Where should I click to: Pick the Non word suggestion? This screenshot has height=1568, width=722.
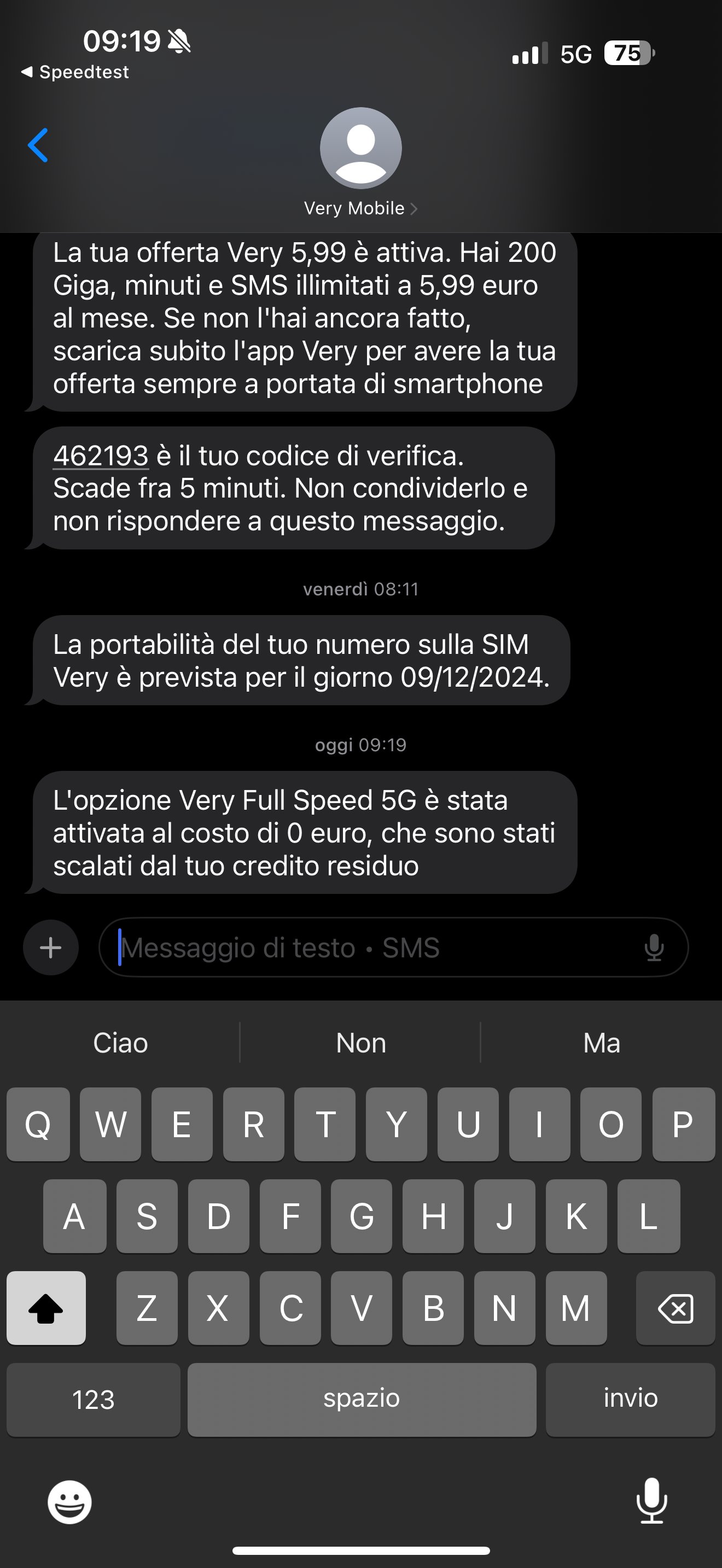(x=361, y=1043)
